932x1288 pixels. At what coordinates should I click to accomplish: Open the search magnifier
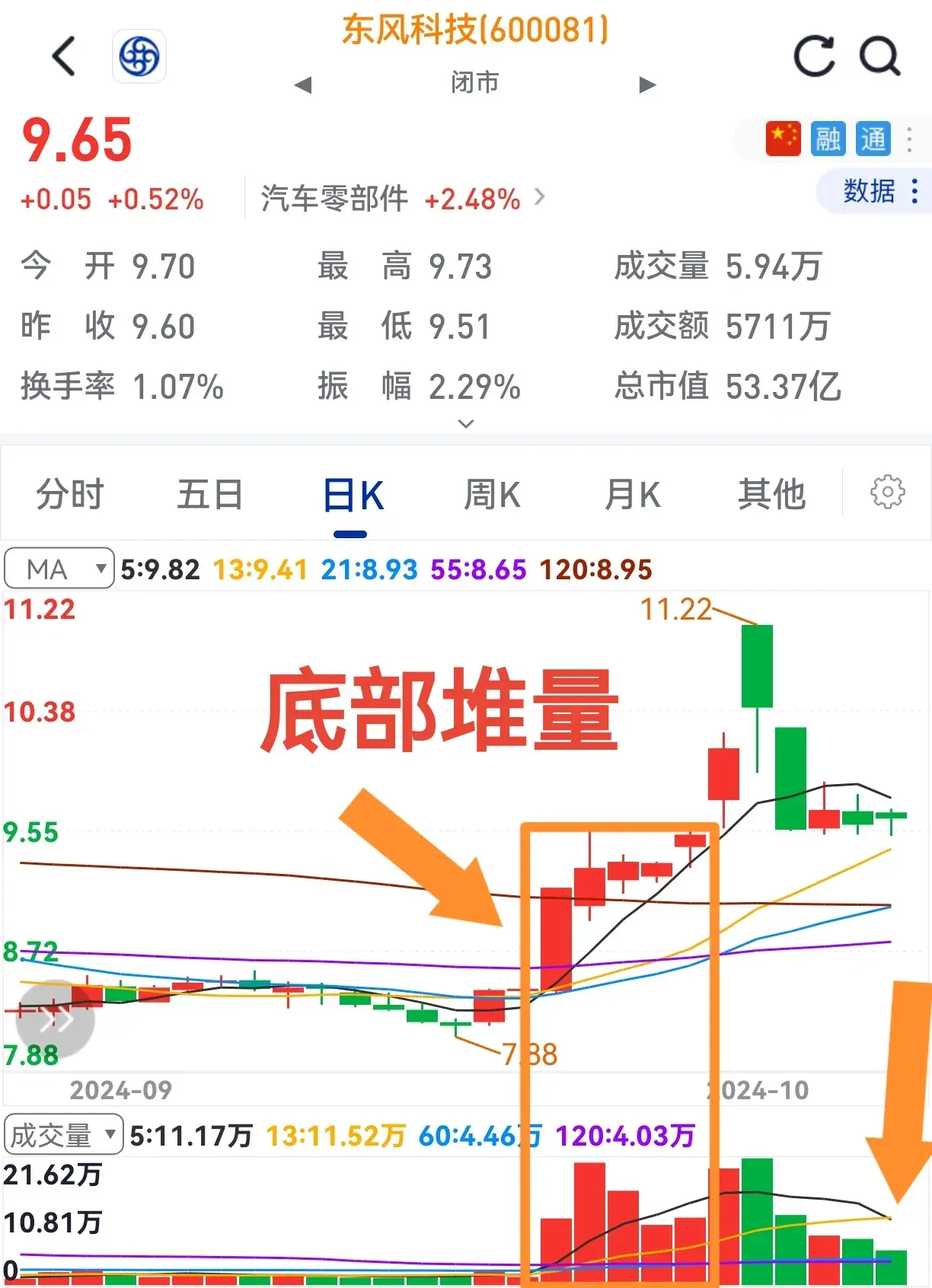click(880, 57)
